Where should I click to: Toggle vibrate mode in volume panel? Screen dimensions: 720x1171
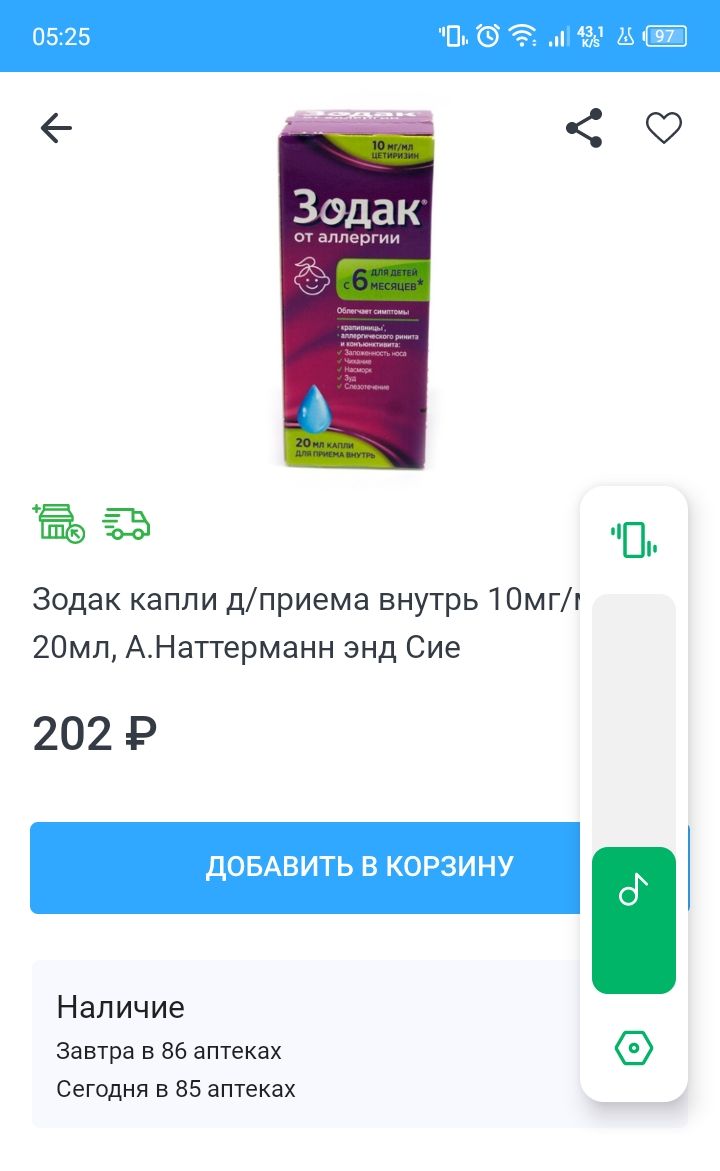(x=633, y=539)
